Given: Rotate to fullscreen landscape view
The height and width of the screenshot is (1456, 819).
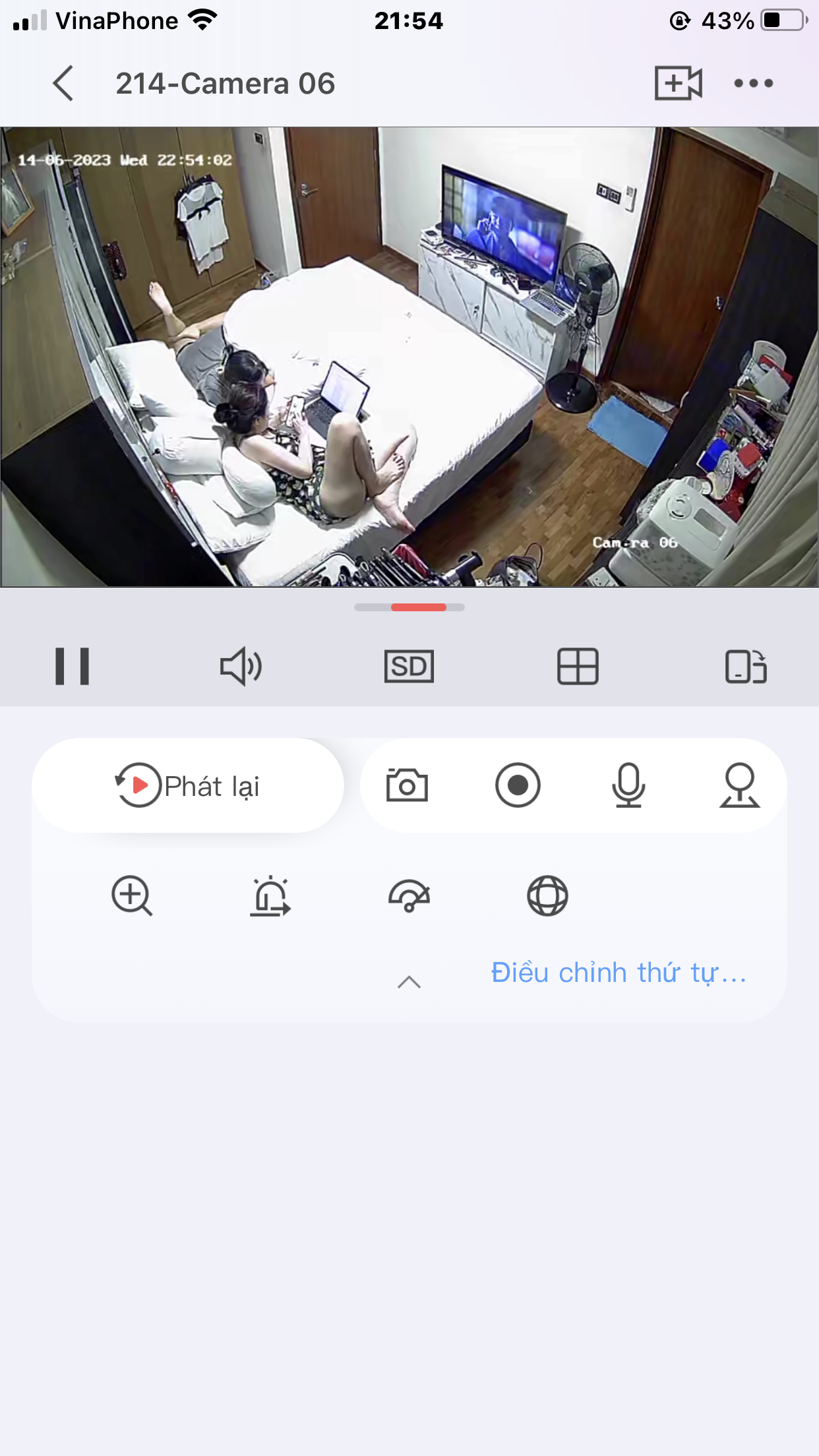Looking at the screenshot, I should click(746, 667).
